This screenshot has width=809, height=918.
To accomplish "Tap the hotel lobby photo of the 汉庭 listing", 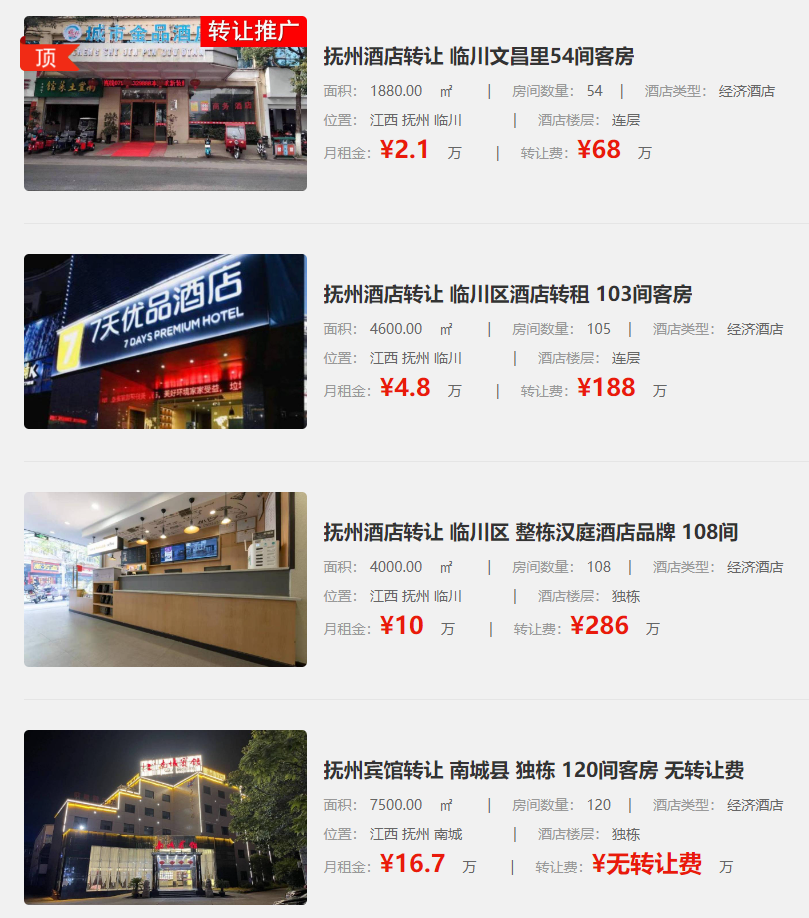I will [165, 579].
